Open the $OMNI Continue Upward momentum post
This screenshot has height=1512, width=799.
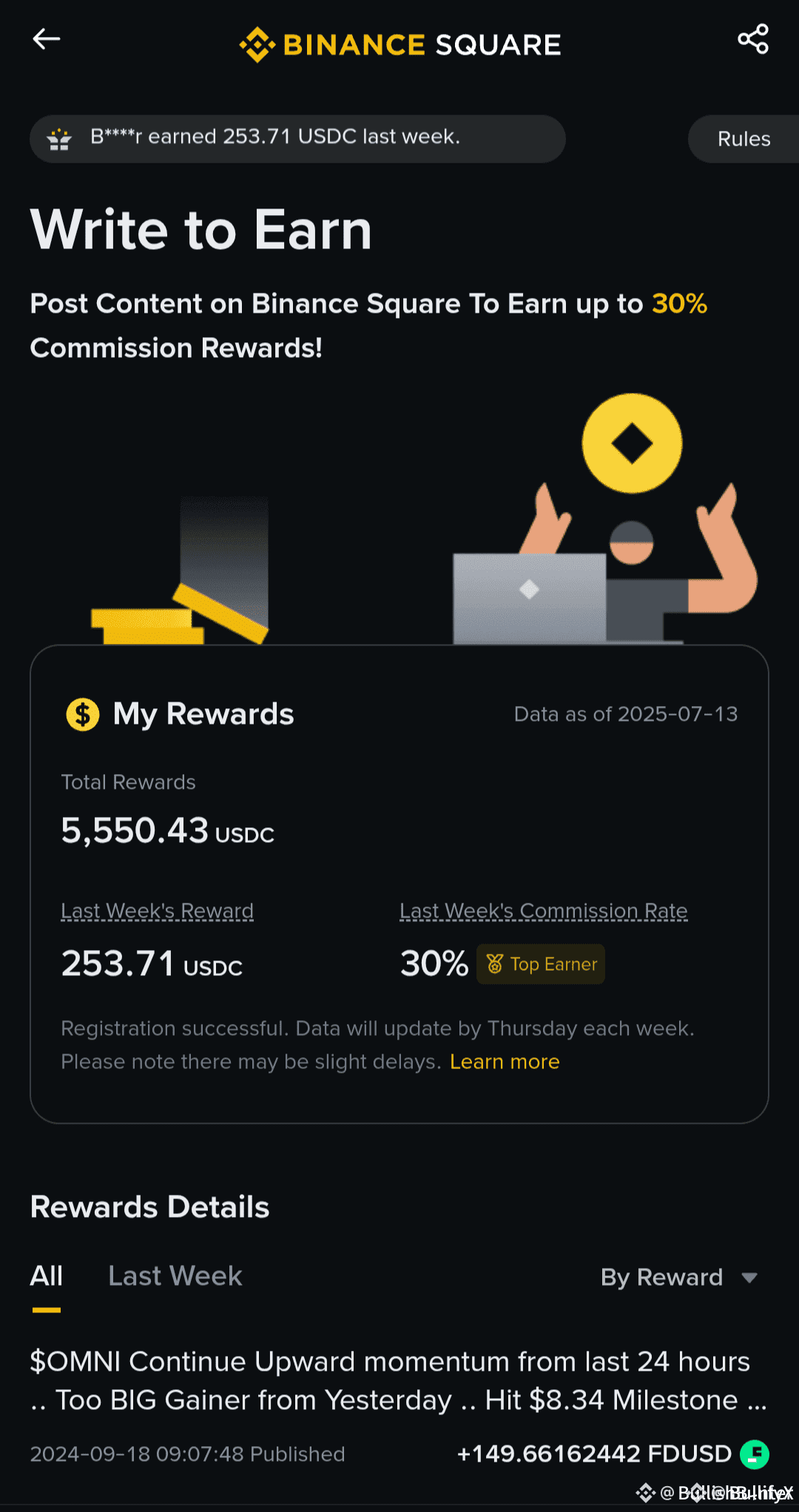(399, 1381)
